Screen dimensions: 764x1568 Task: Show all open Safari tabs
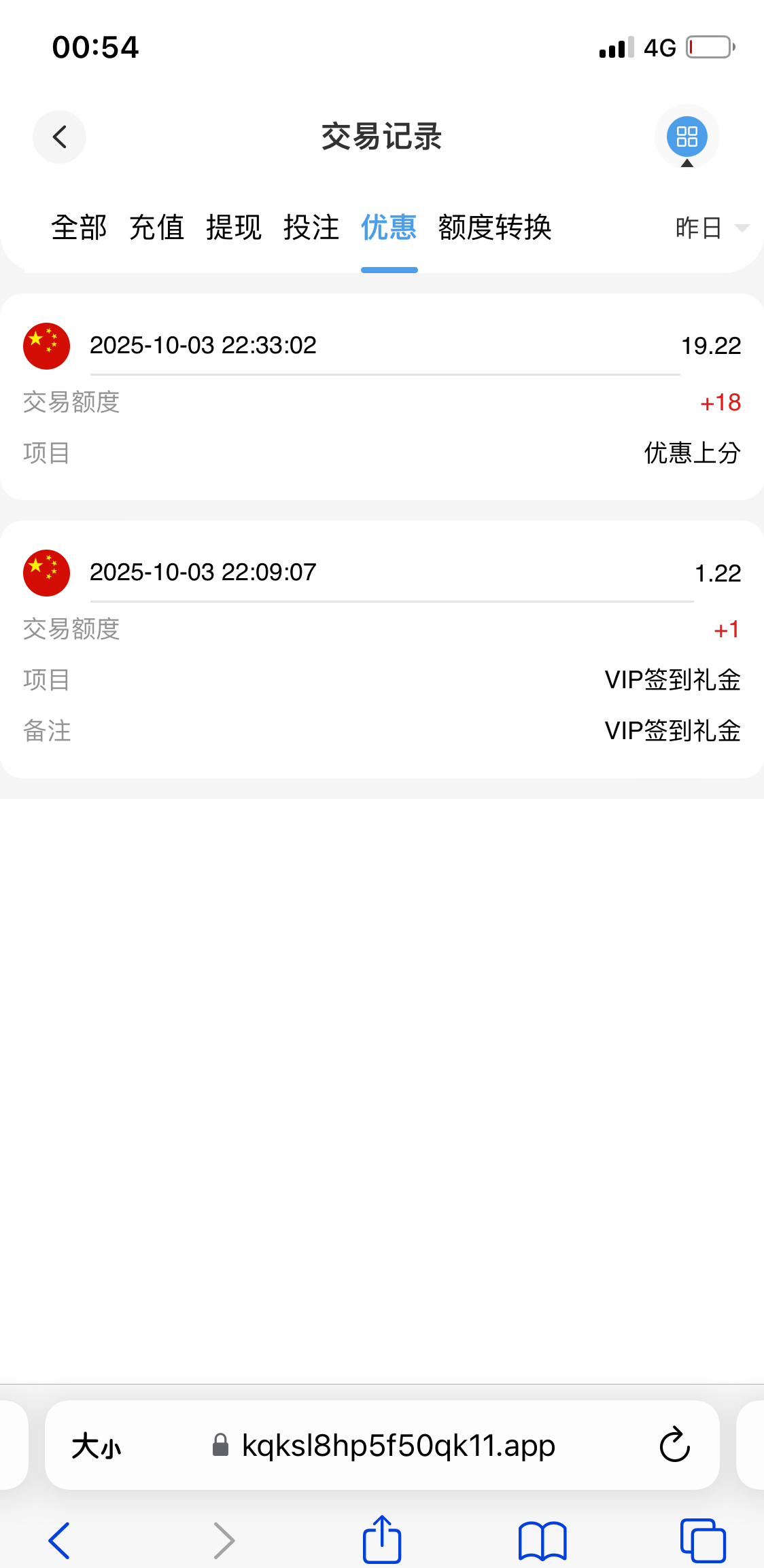tap(703, 1540)
